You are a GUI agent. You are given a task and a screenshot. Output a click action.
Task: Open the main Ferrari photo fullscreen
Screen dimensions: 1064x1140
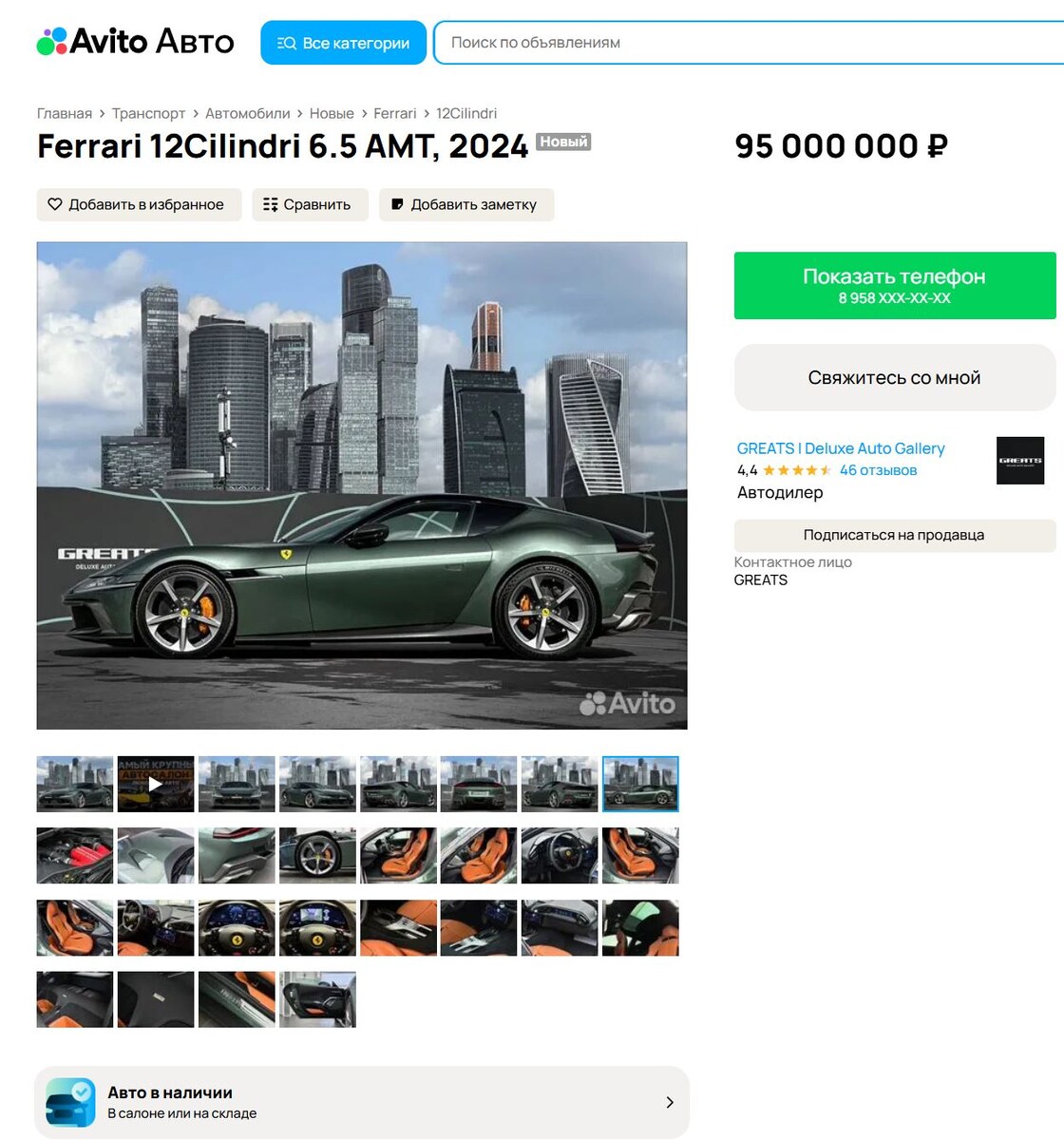(x=361, y=484)
